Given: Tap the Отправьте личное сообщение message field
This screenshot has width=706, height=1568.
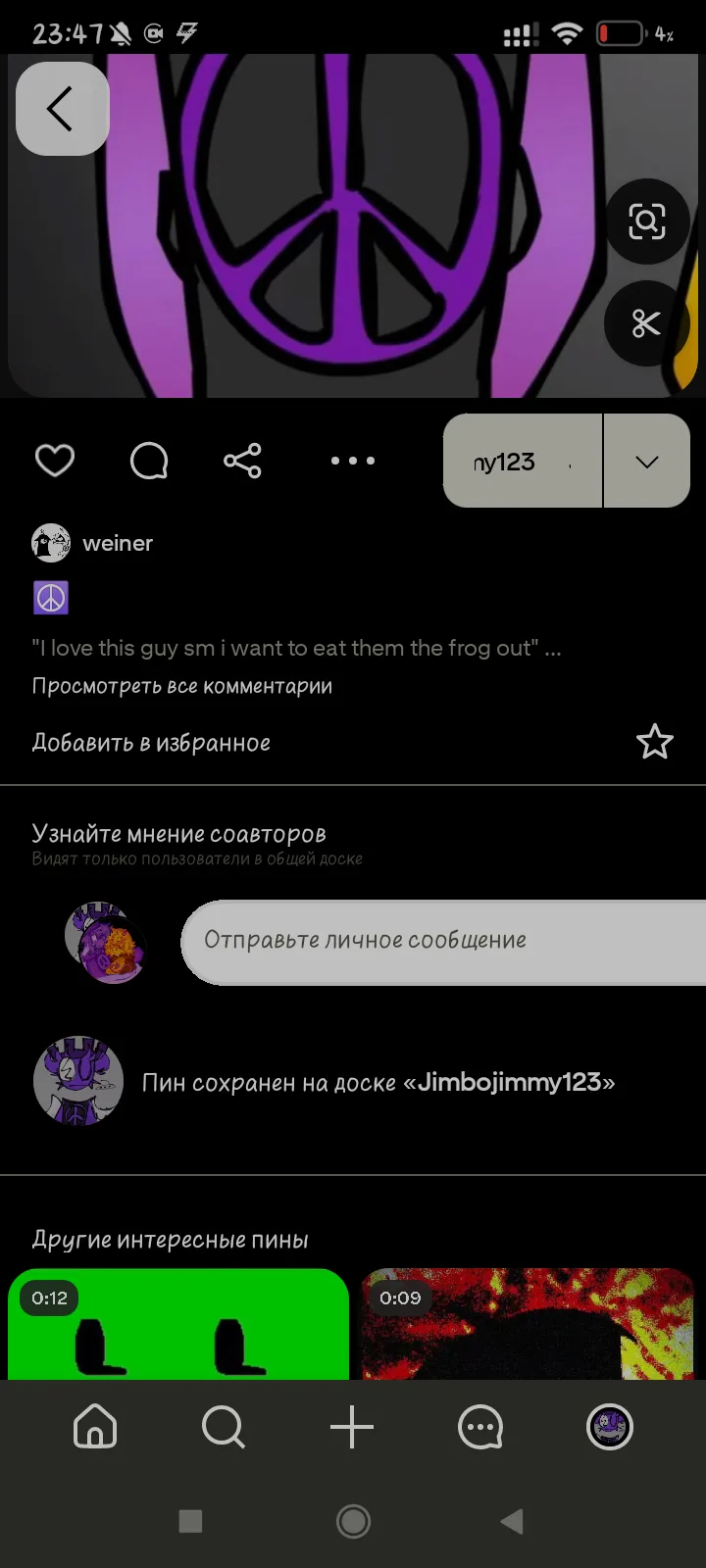Looking at the screenshot, I should [x=441, y=941].
